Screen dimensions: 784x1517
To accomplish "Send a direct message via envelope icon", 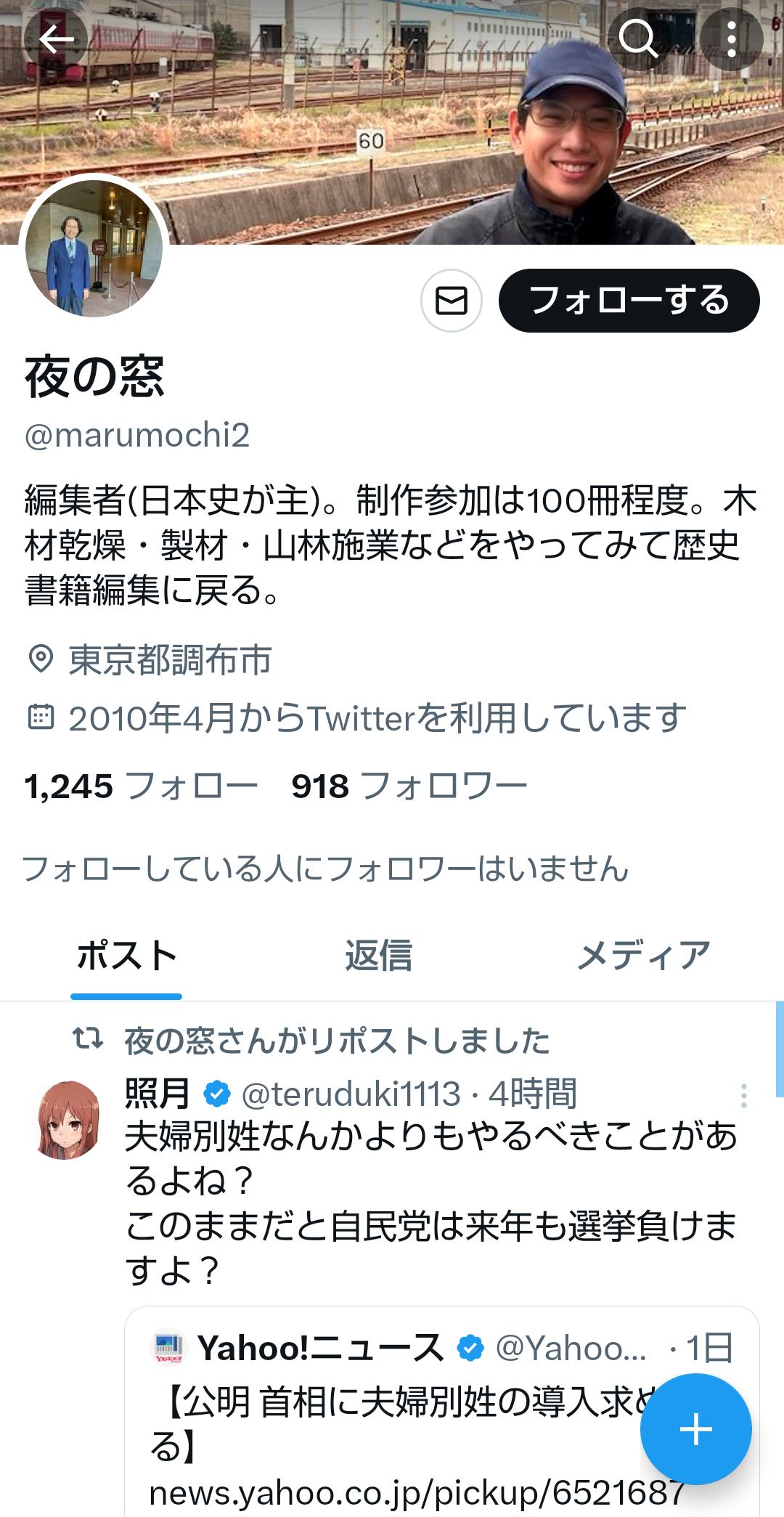I will [452, 301].
